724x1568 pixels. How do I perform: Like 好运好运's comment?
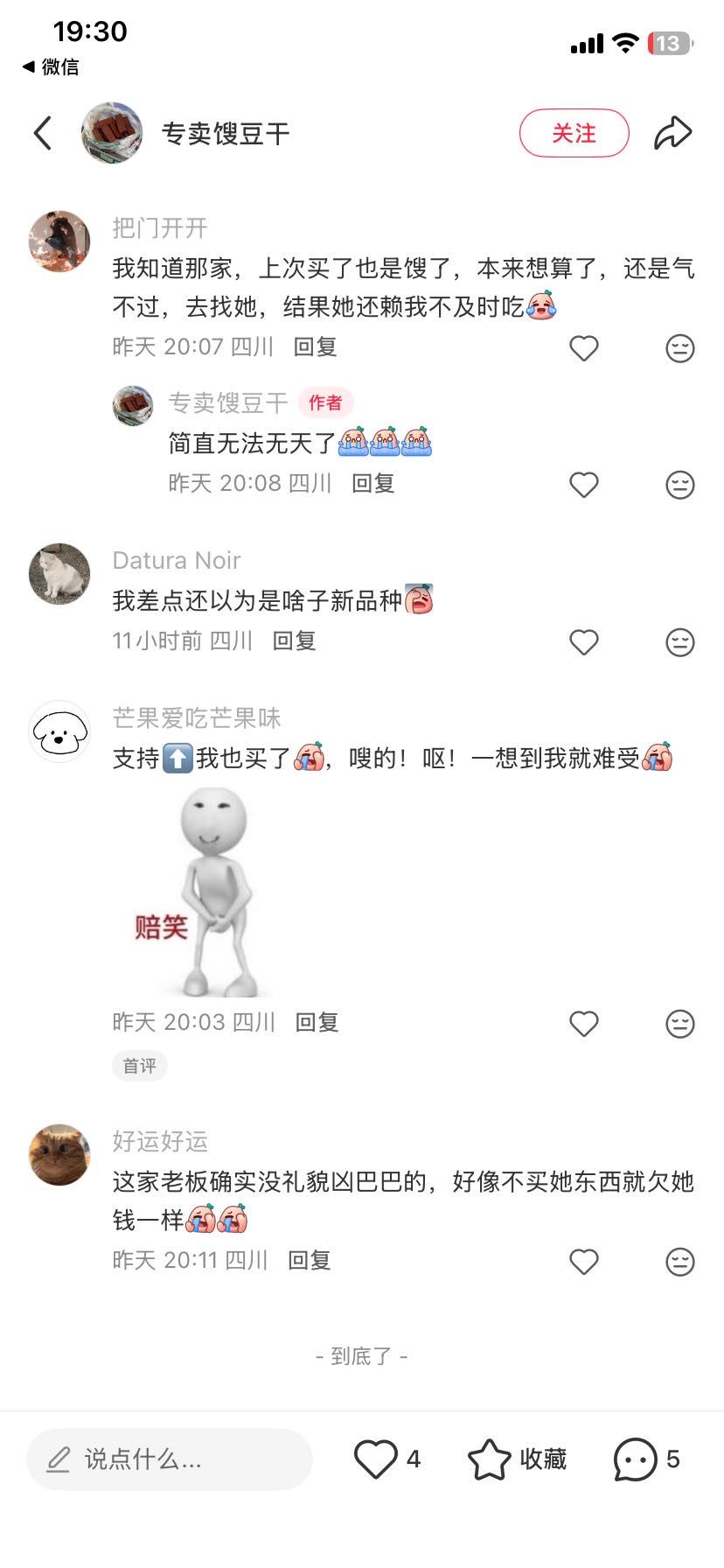(583, 1262)
